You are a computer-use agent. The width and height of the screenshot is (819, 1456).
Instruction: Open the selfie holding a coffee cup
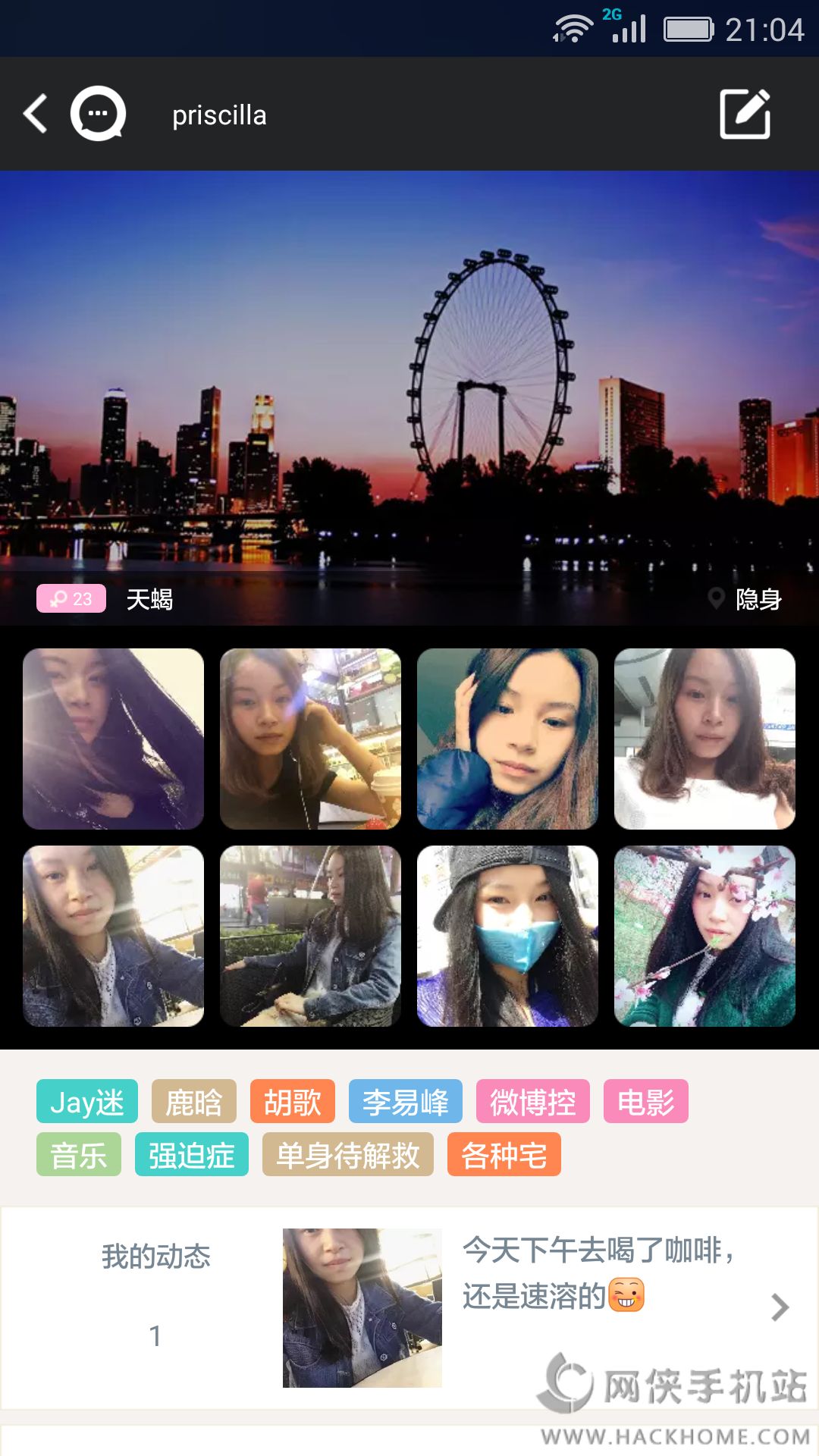(310, 739)
